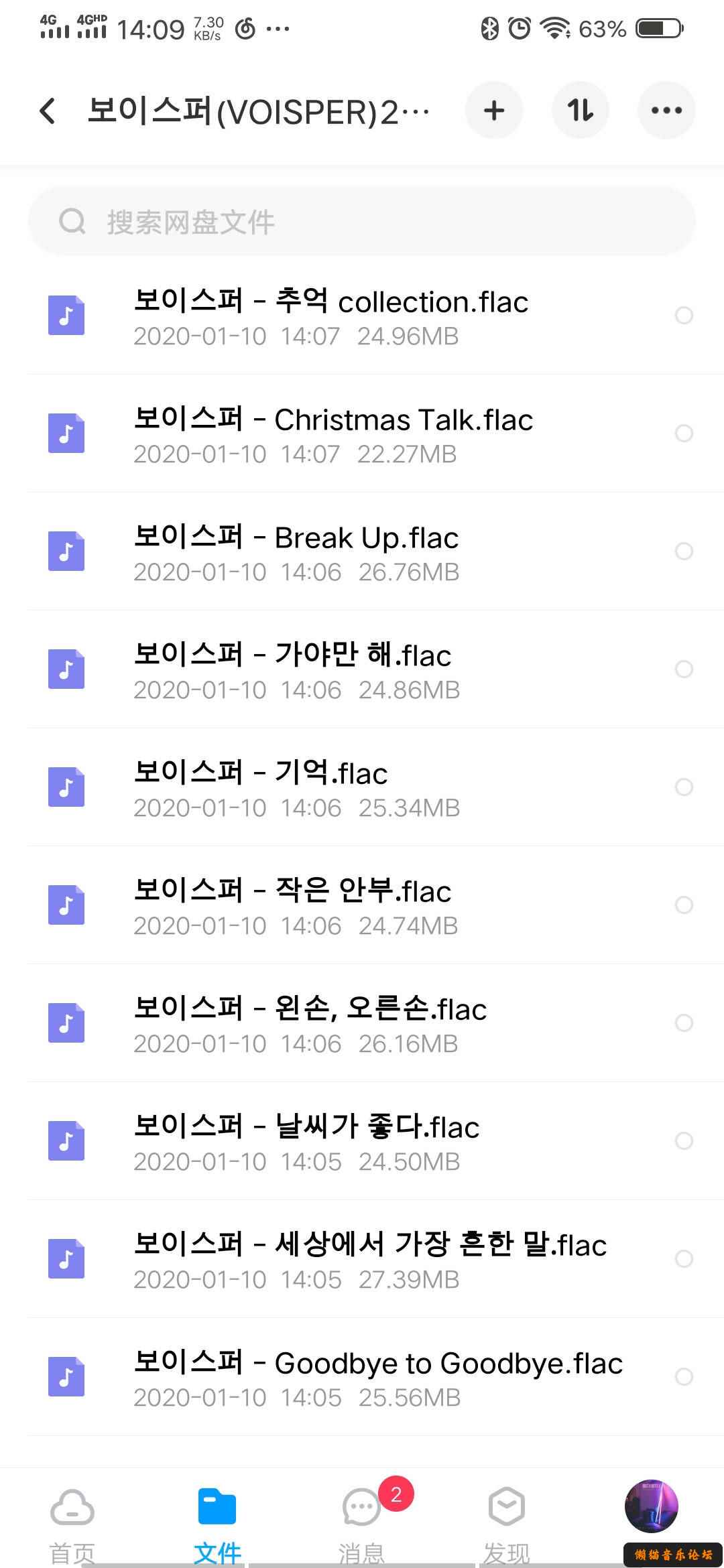Open the three-dot overflow menu
Viewport: 724px width, 1568px height.
click(x=666, y=111)
